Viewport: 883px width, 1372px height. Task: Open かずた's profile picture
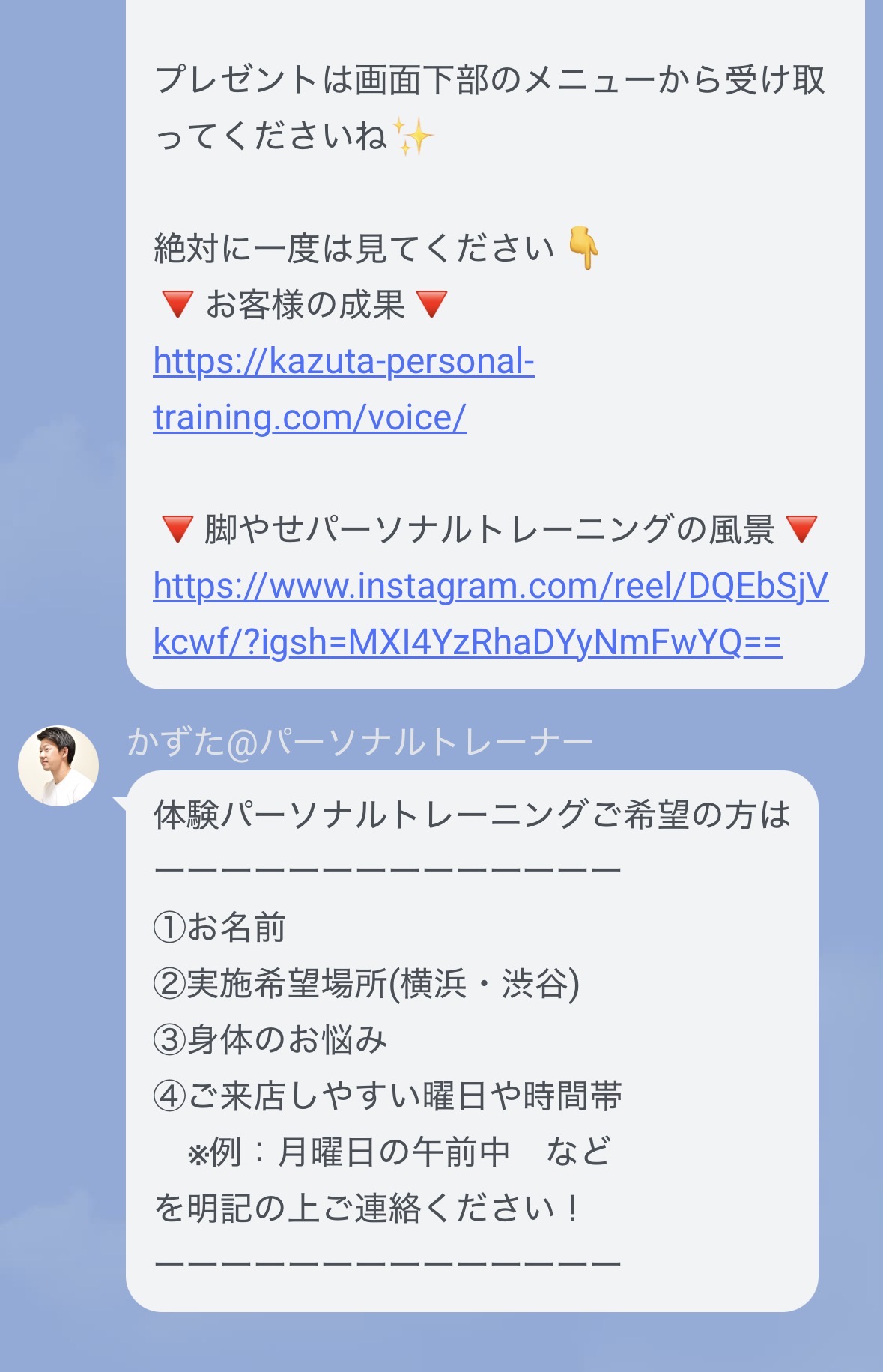(x=58, y=765)
